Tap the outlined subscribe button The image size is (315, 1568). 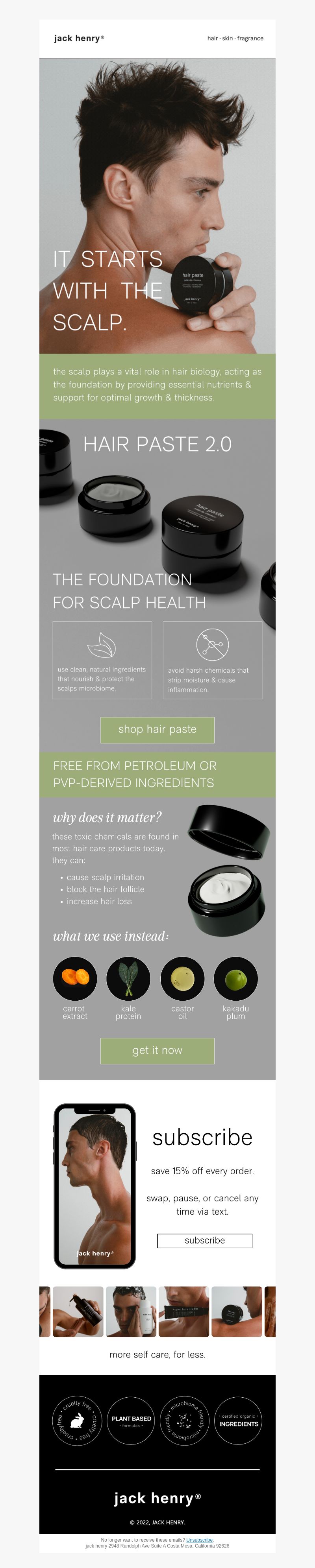(205, 1241)
